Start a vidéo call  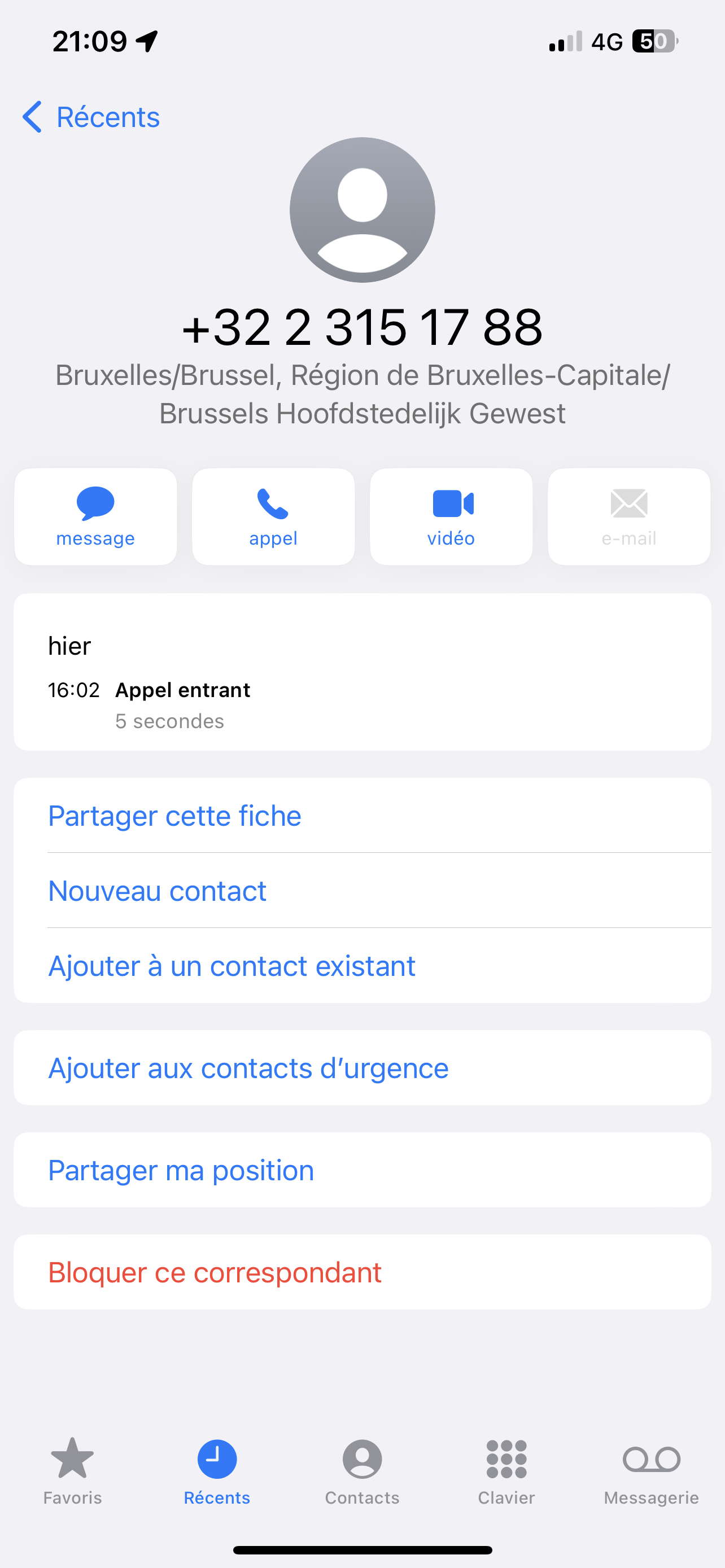451,517
